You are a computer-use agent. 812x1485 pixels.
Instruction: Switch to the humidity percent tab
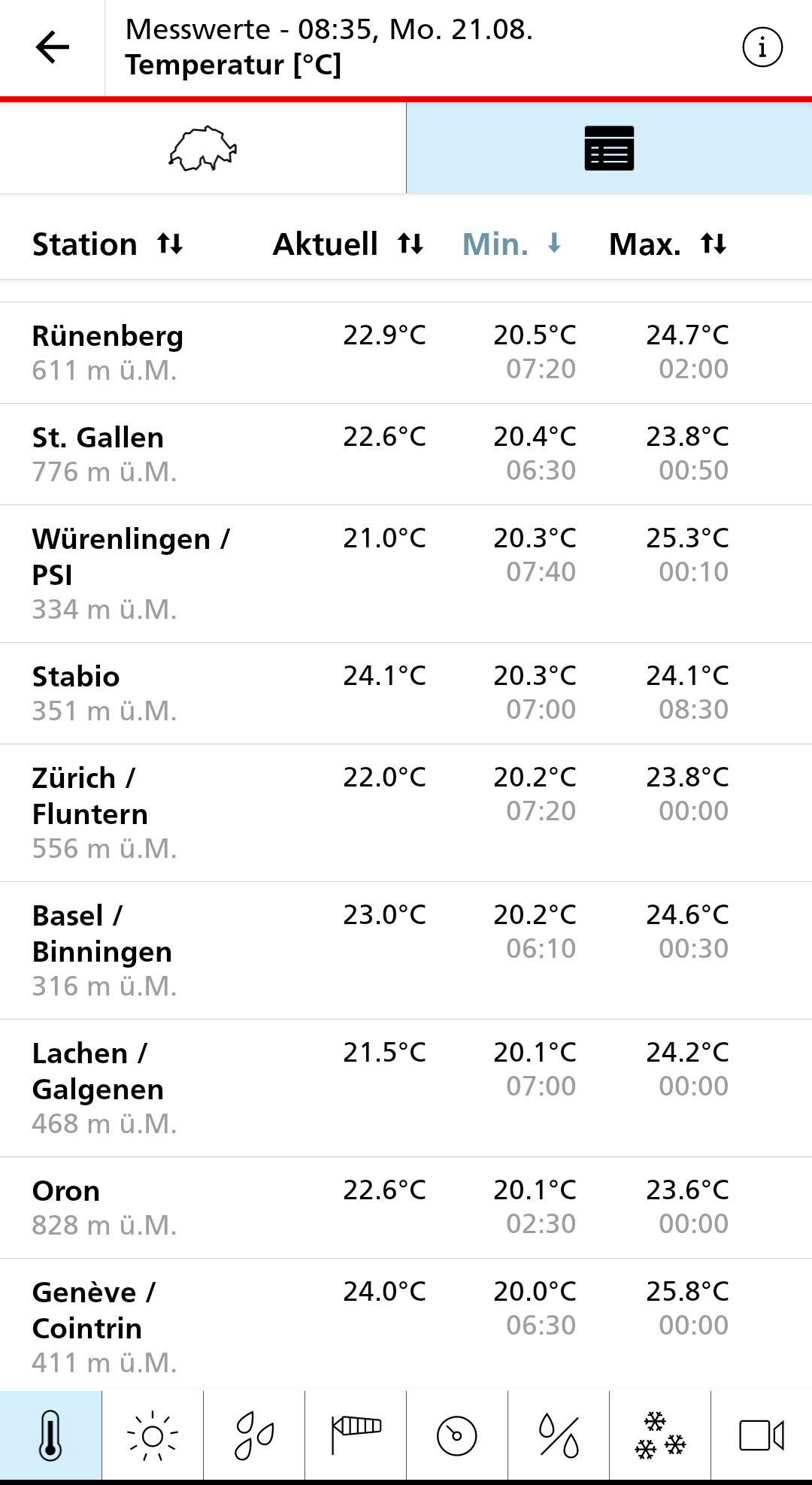pyautogui.click(x=559, y=1435)
